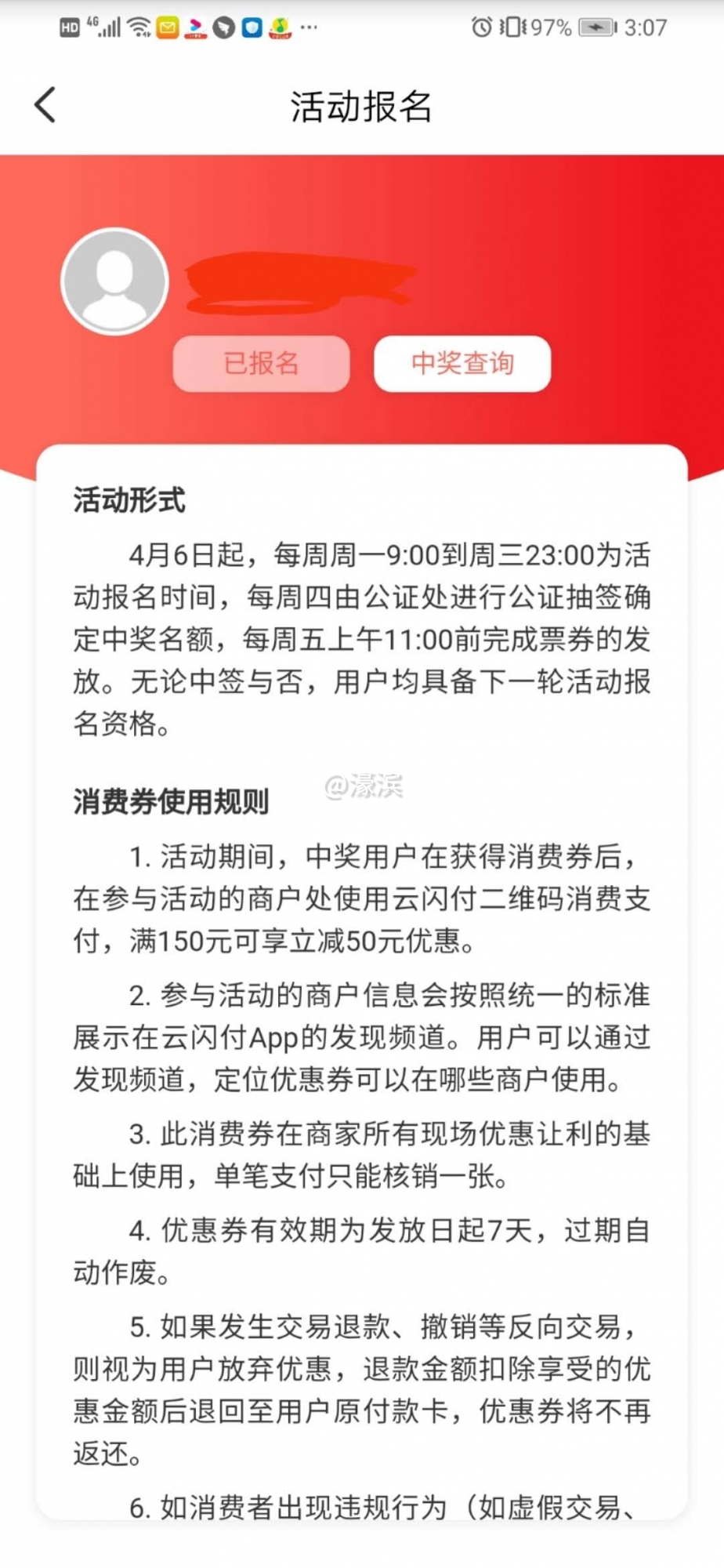Tap the red notification icon next to mail
The height and width of the screenshot is (1568, 724).
[194, 29]
